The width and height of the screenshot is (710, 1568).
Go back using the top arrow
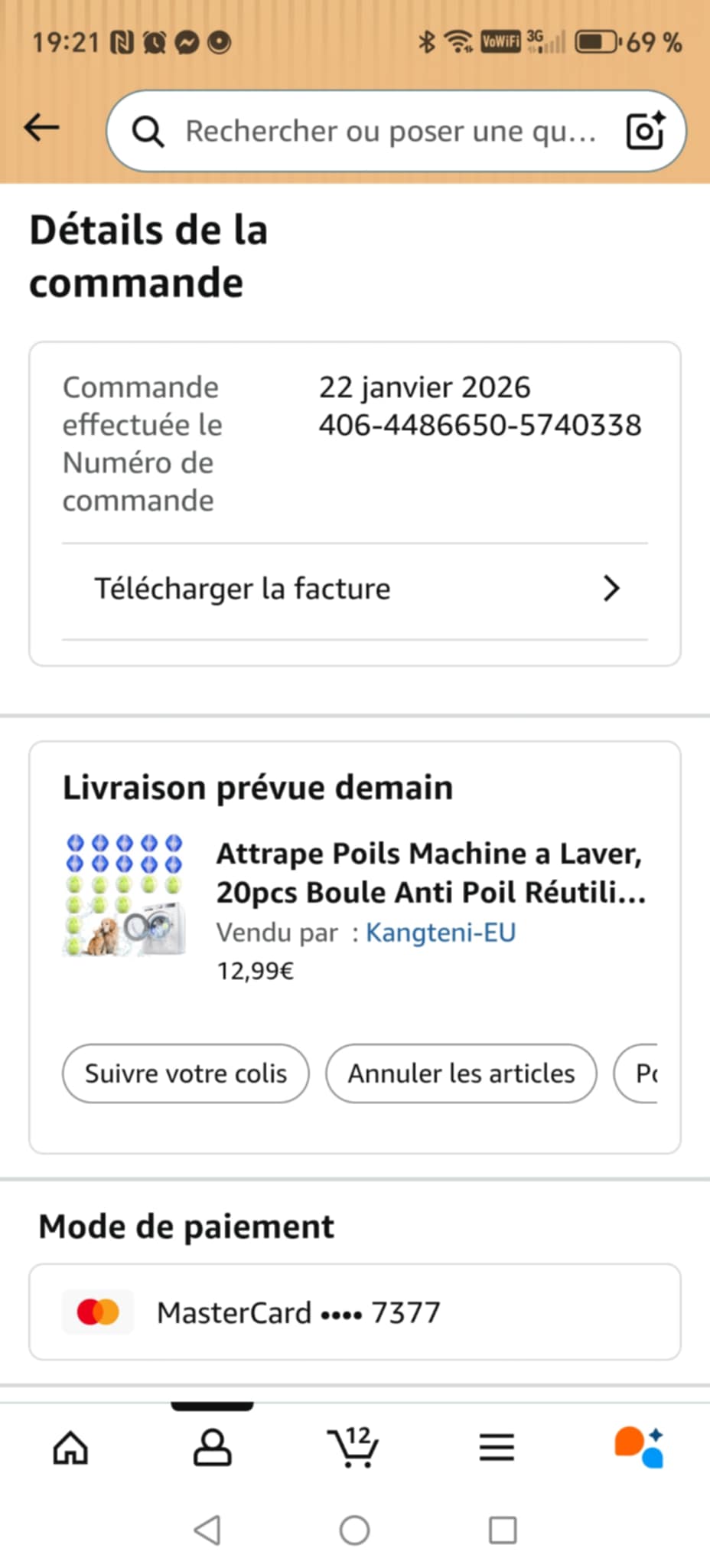point(41,128)
